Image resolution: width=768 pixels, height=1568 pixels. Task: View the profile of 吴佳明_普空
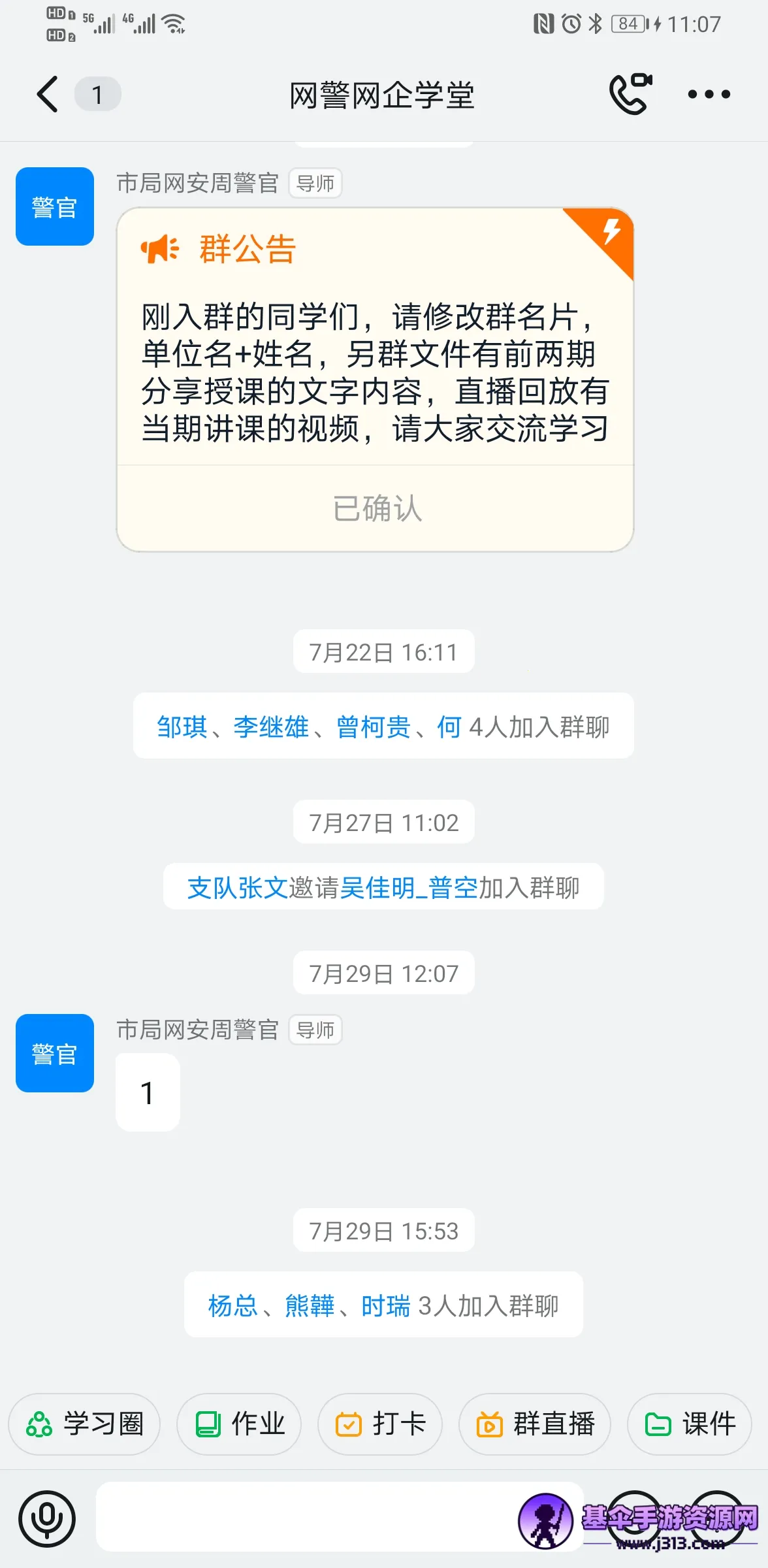tap(409, 887)
